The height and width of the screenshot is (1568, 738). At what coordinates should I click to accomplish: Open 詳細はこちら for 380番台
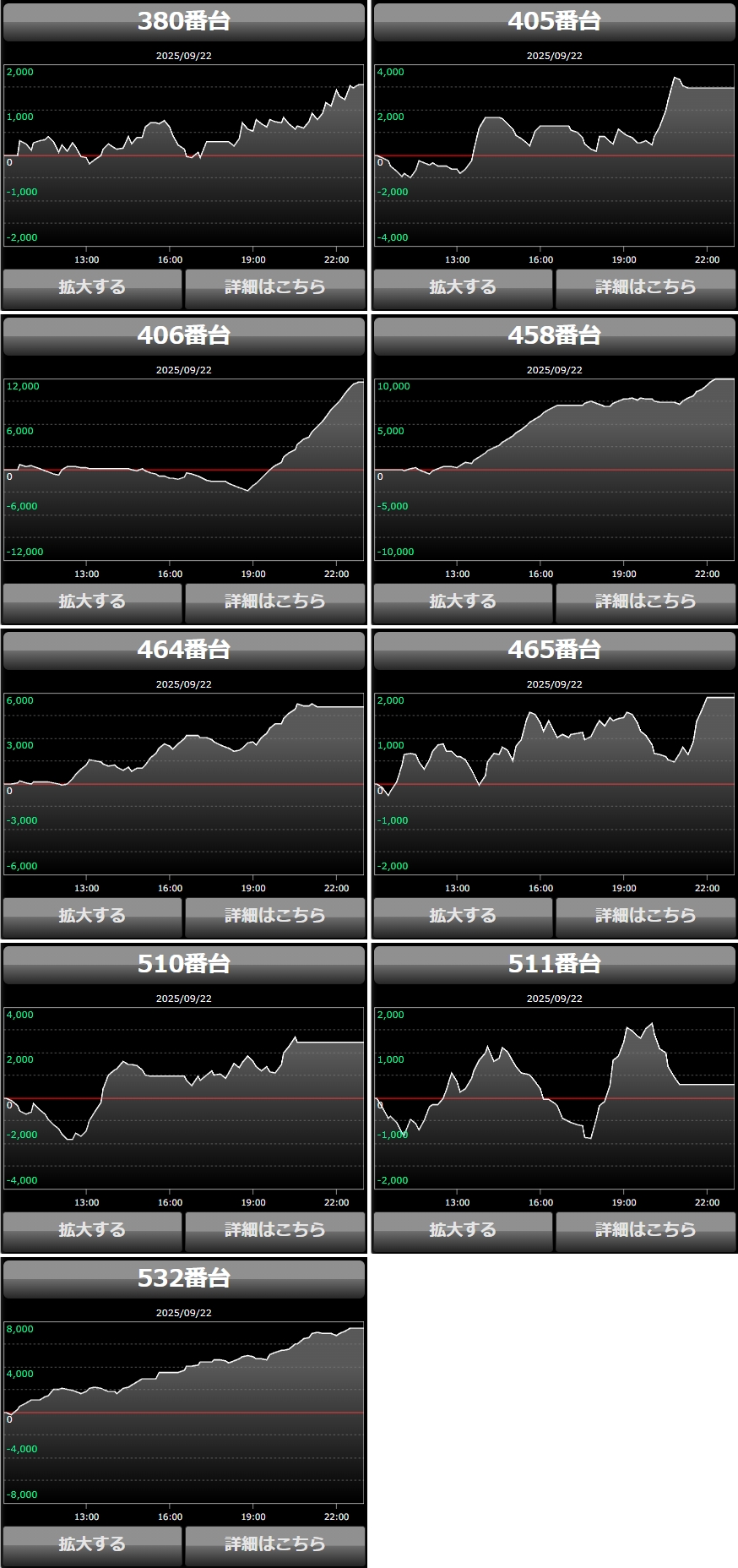[x=275, y=288]
